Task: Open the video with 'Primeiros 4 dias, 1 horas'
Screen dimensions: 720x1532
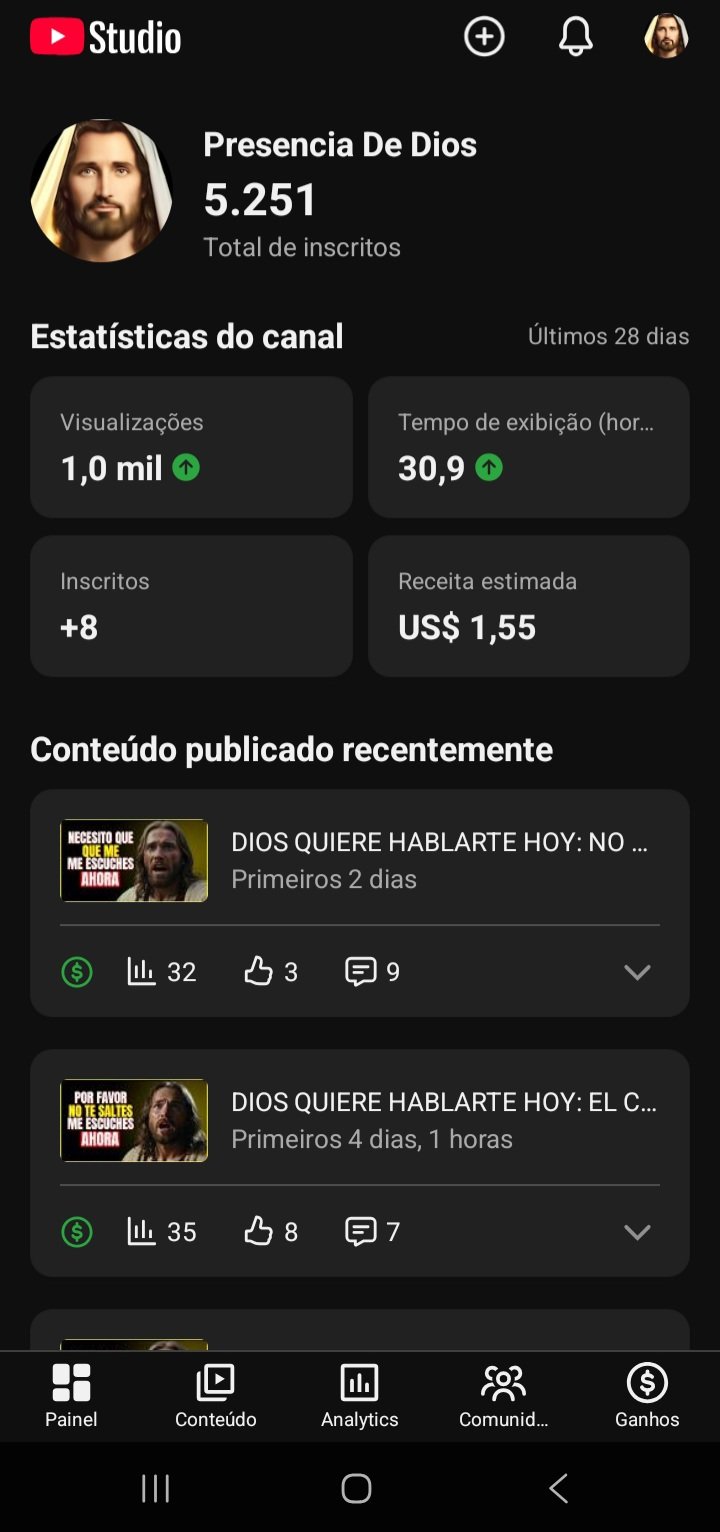Action: (360, 1120)
